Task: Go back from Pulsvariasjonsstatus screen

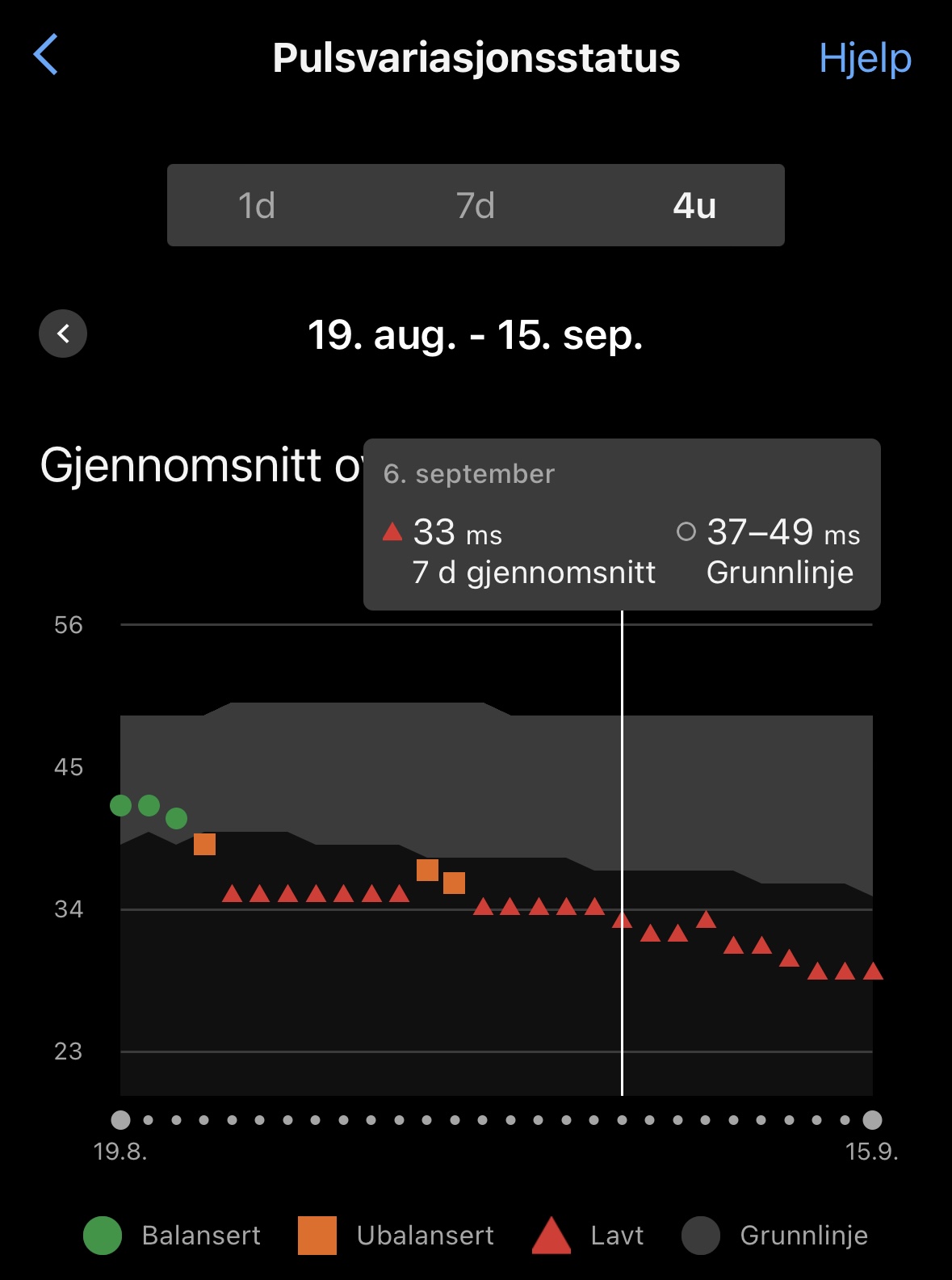Action: pos(46,55)
